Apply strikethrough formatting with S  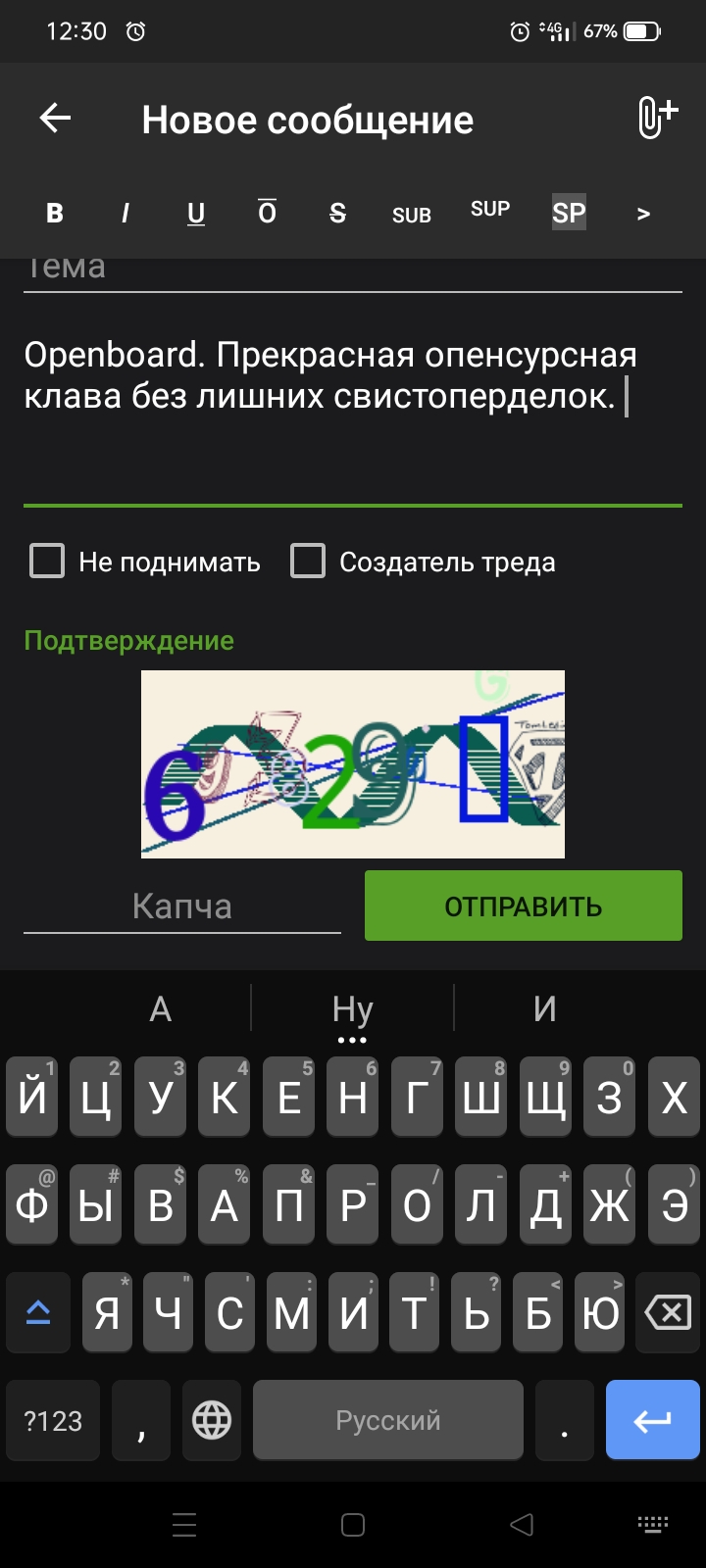[x=337, y=213]
